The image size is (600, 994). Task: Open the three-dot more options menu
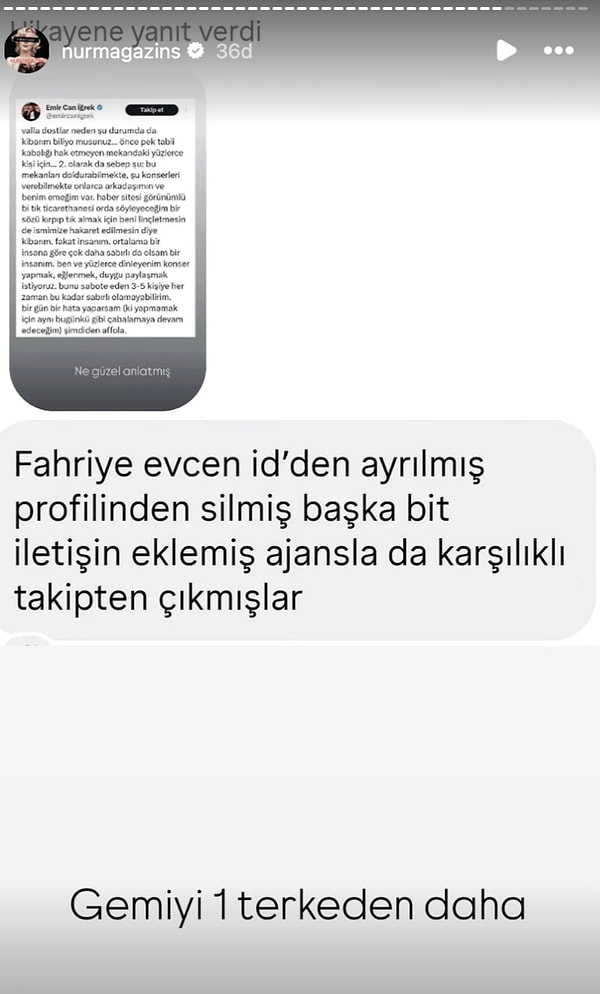coord(558,50)
